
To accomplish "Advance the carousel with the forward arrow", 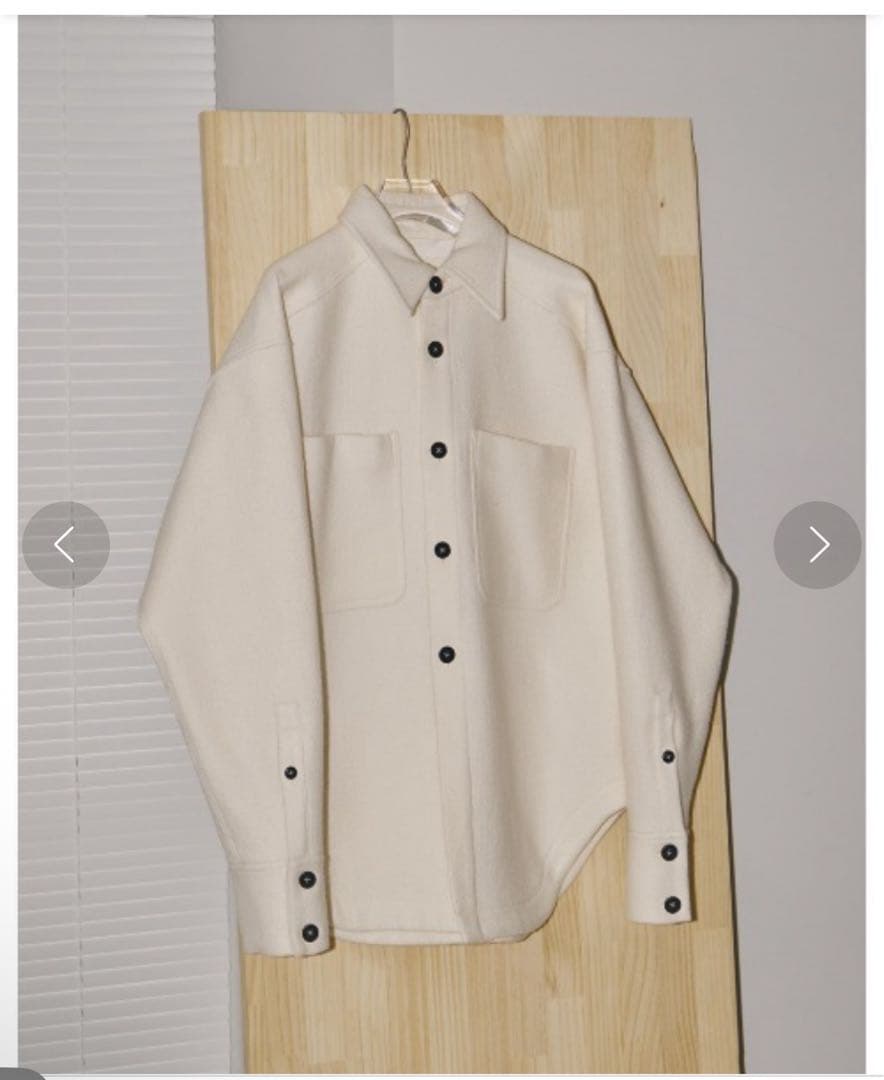I will click(x=818, y=544).
